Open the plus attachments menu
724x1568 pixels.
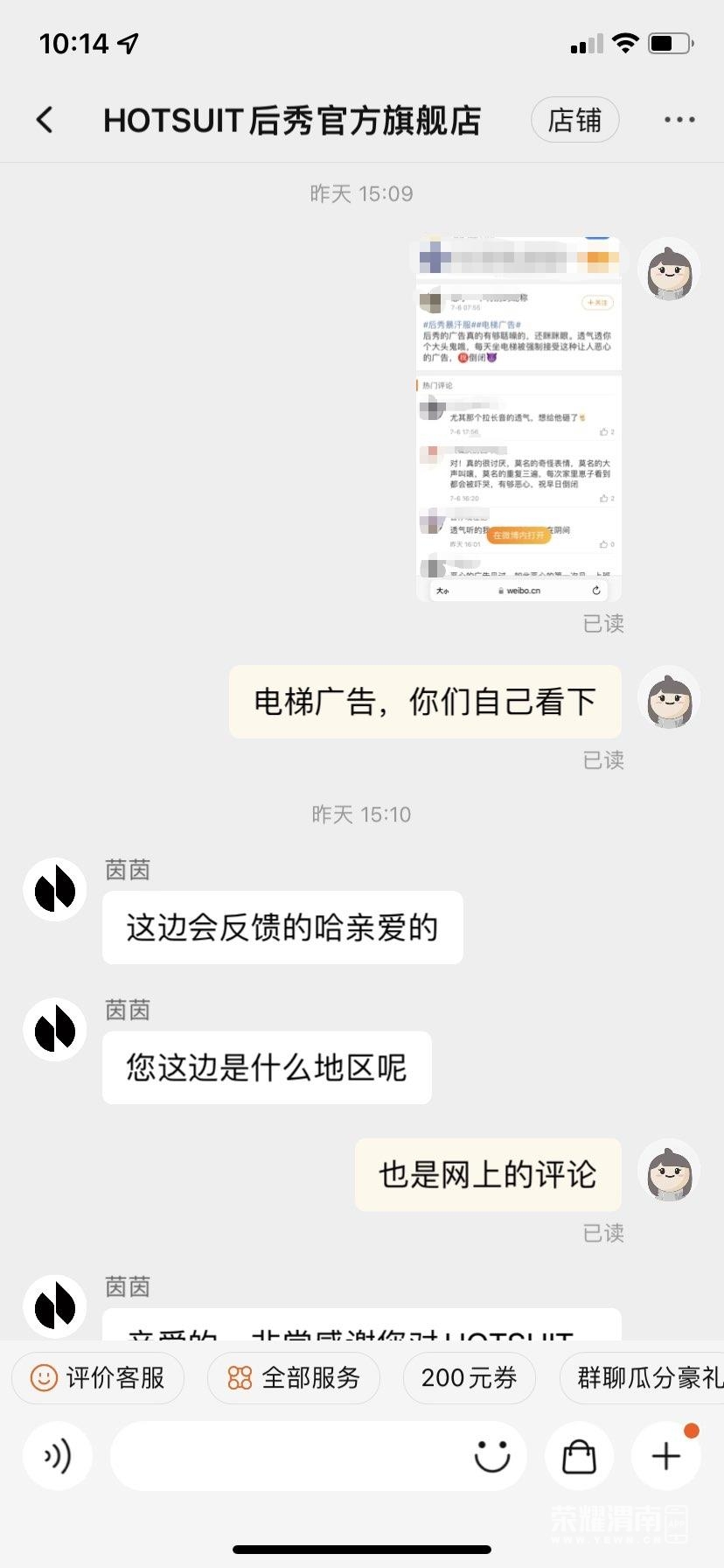click(x=665, y=1456)
